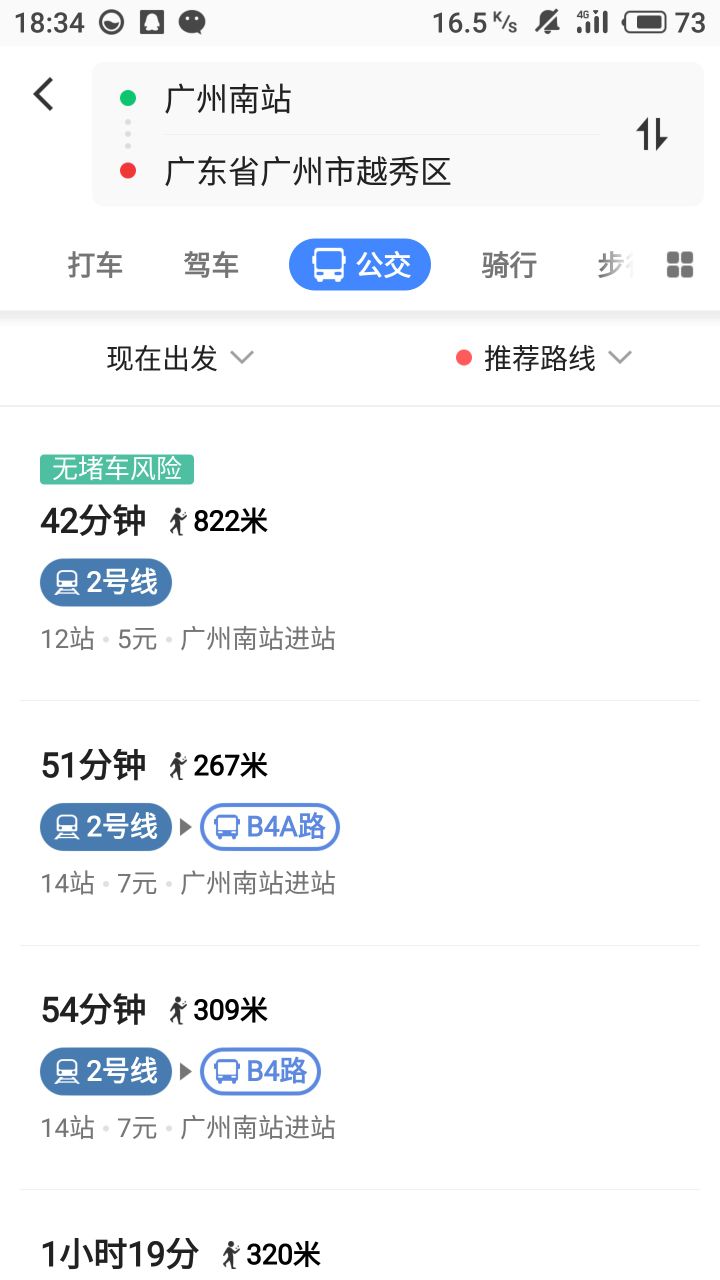Expand the 现在出发 departure time dropdown
720x1280 pixels.
click(180, 358)
